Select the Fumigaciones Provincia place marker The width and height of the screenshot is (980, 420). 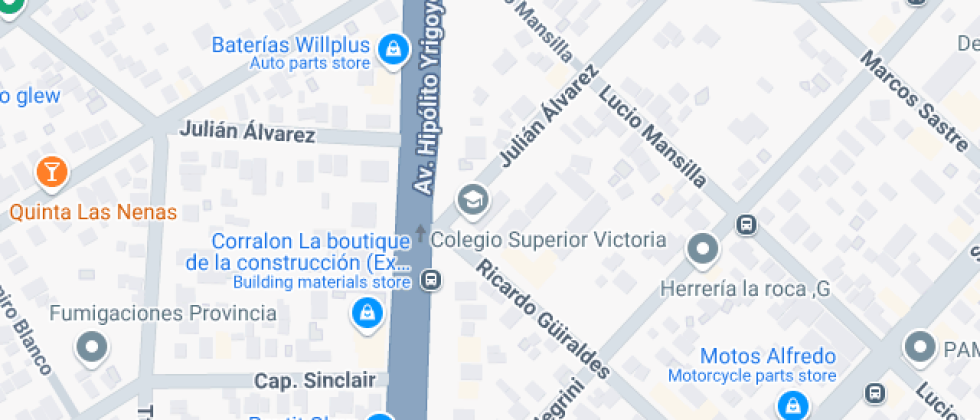(92, 347)
